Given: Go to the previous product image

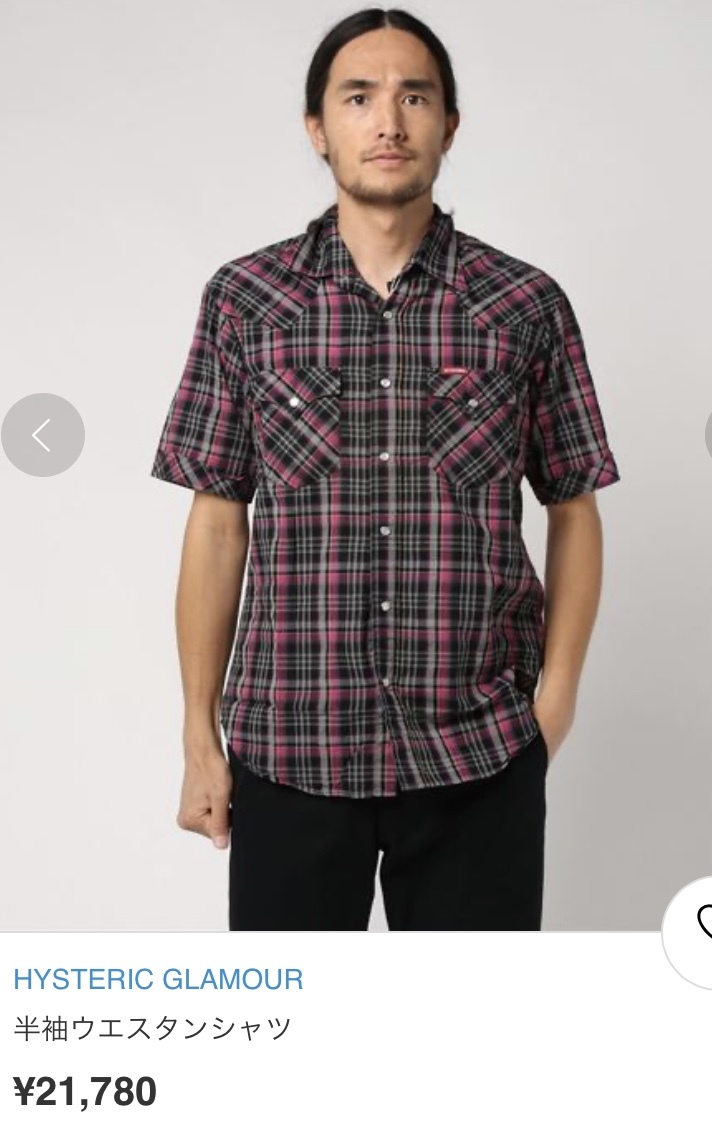Looking at the screenshot, I should [x=42, y=435].
